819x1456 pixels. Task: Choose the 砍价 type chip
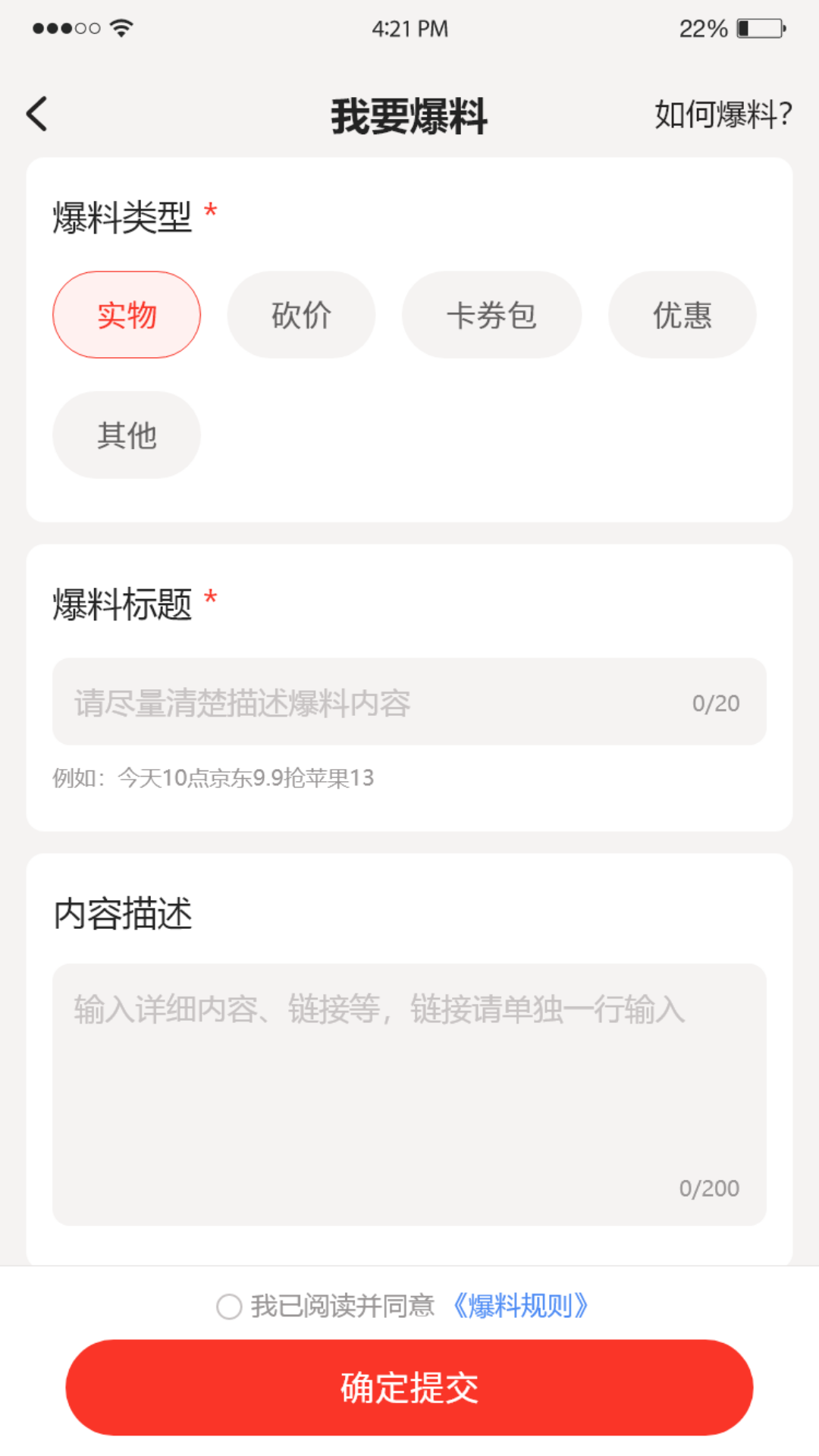[301, 315]
